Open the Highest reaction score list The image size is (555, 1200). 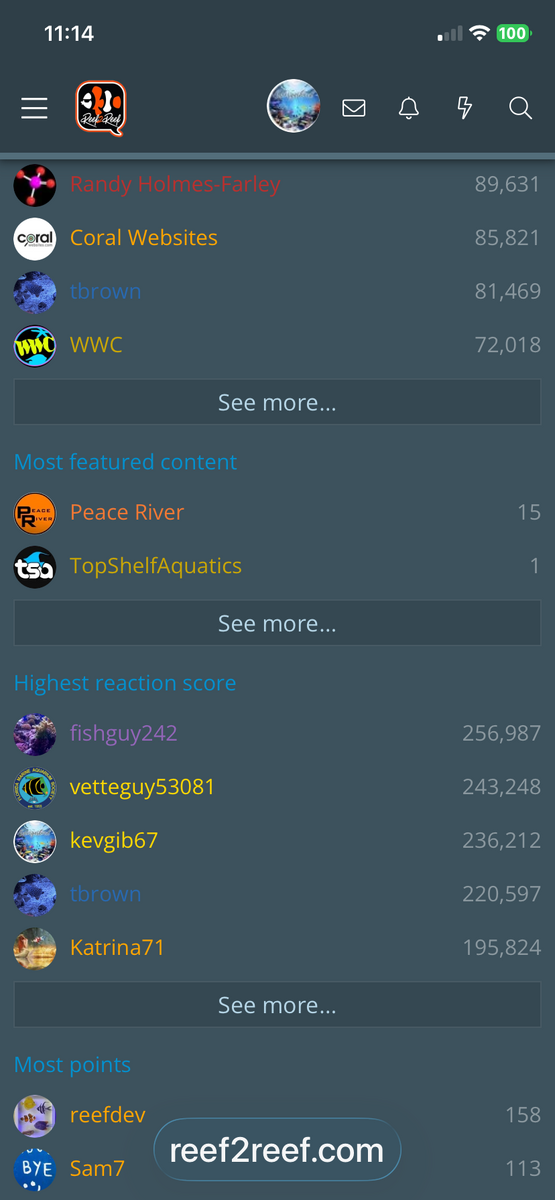[x=125, y=683]
